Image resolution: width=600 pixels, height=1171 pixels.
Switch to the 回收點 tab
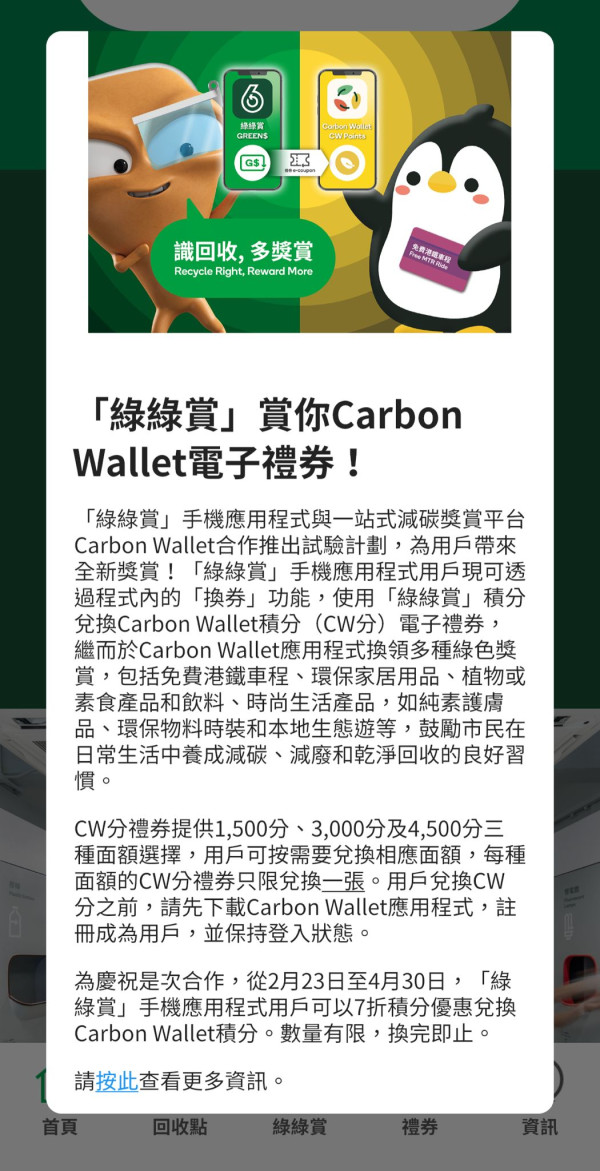click(180, 1127)
